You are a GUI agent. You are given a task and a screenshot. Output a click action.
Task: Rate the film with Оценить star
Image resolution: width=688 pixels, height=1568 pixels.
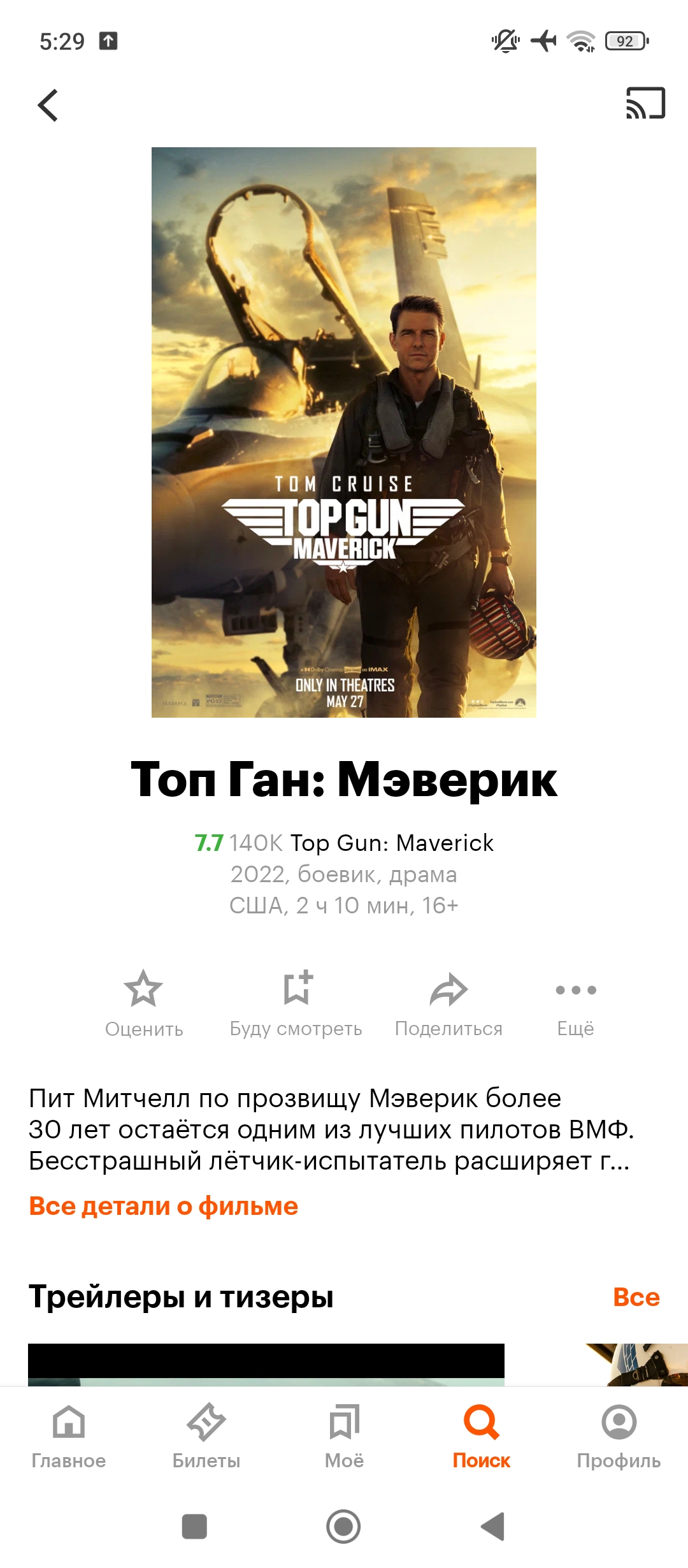click(x=144, y=1004)
